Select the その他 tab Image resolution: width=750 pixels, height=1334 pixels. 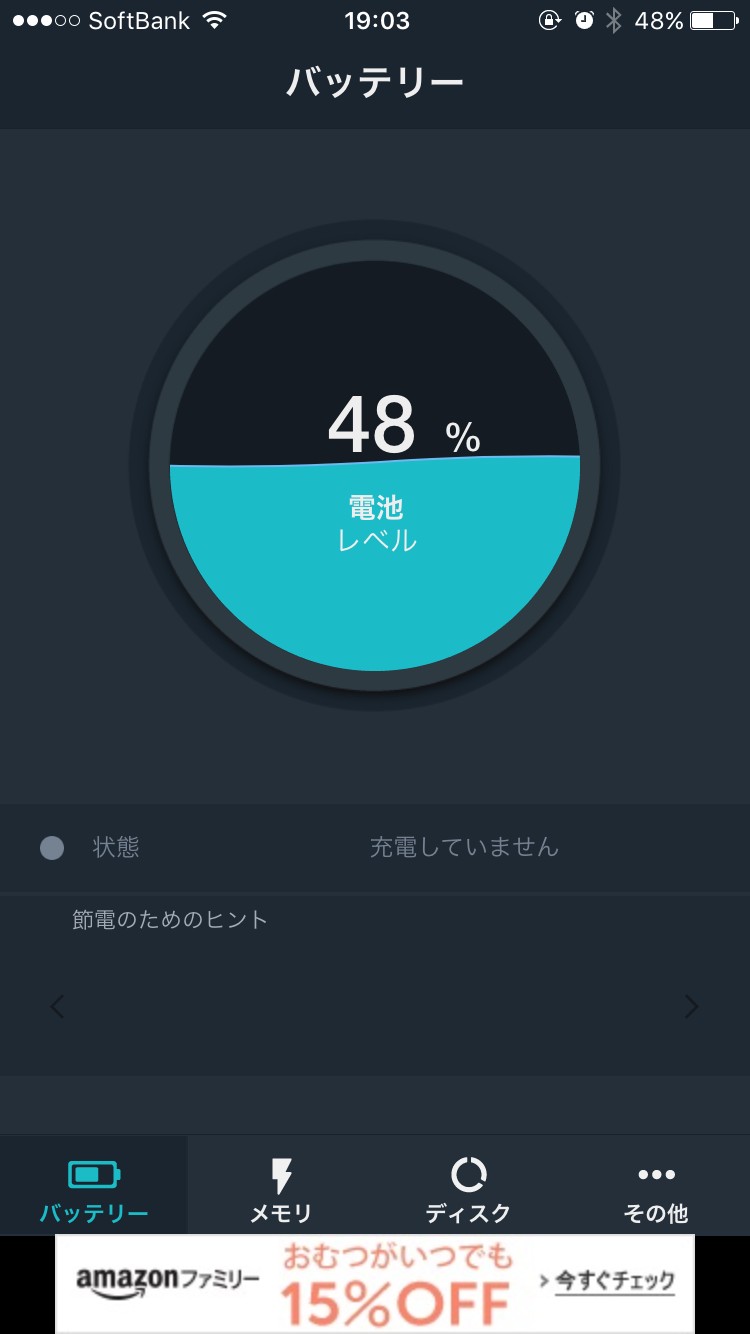[656, 1190]
